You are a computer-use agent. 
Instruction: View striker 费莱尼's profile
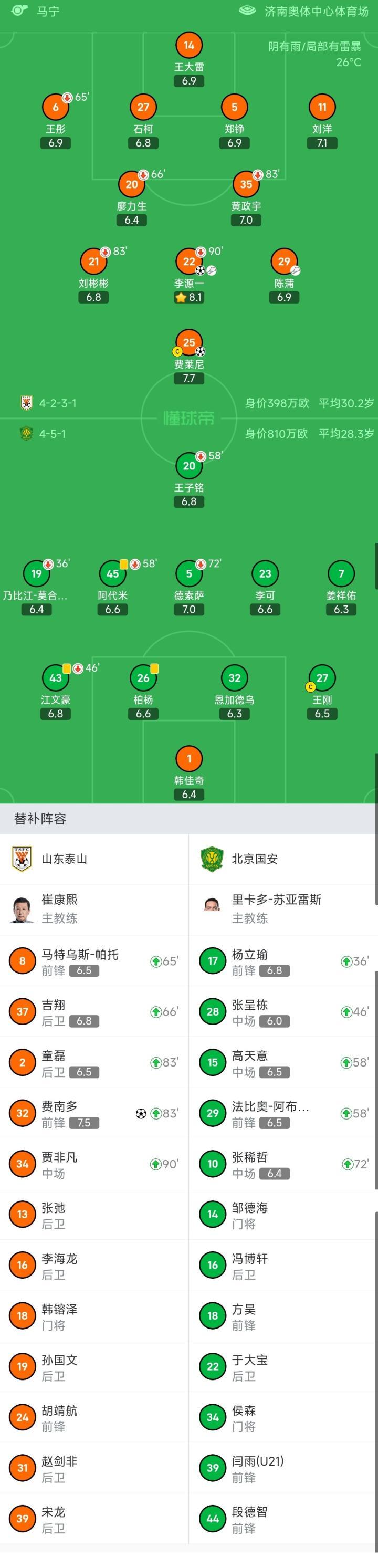188,343
